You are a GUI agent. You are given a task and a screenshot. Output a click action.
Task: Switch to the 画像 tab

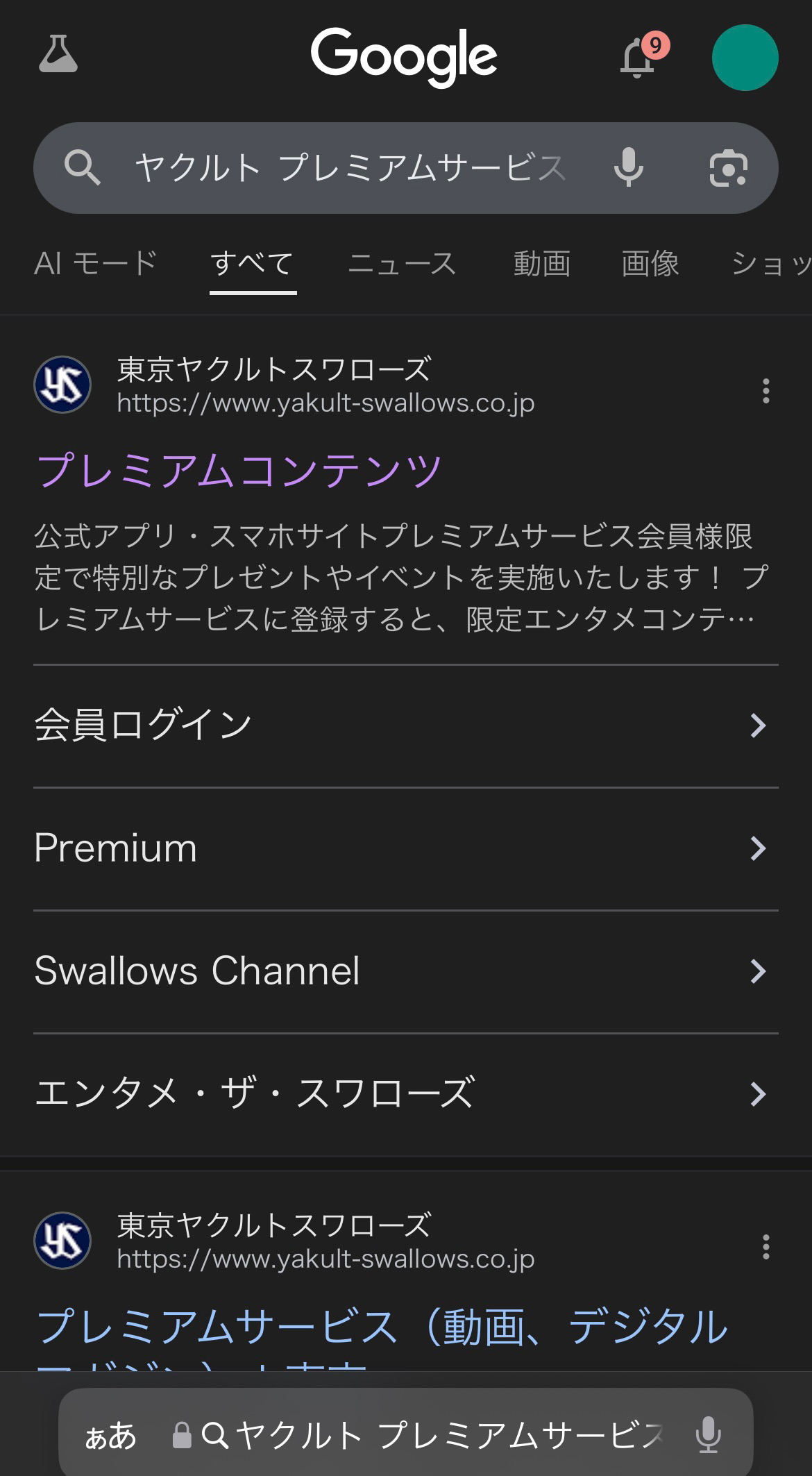[648, 264]
